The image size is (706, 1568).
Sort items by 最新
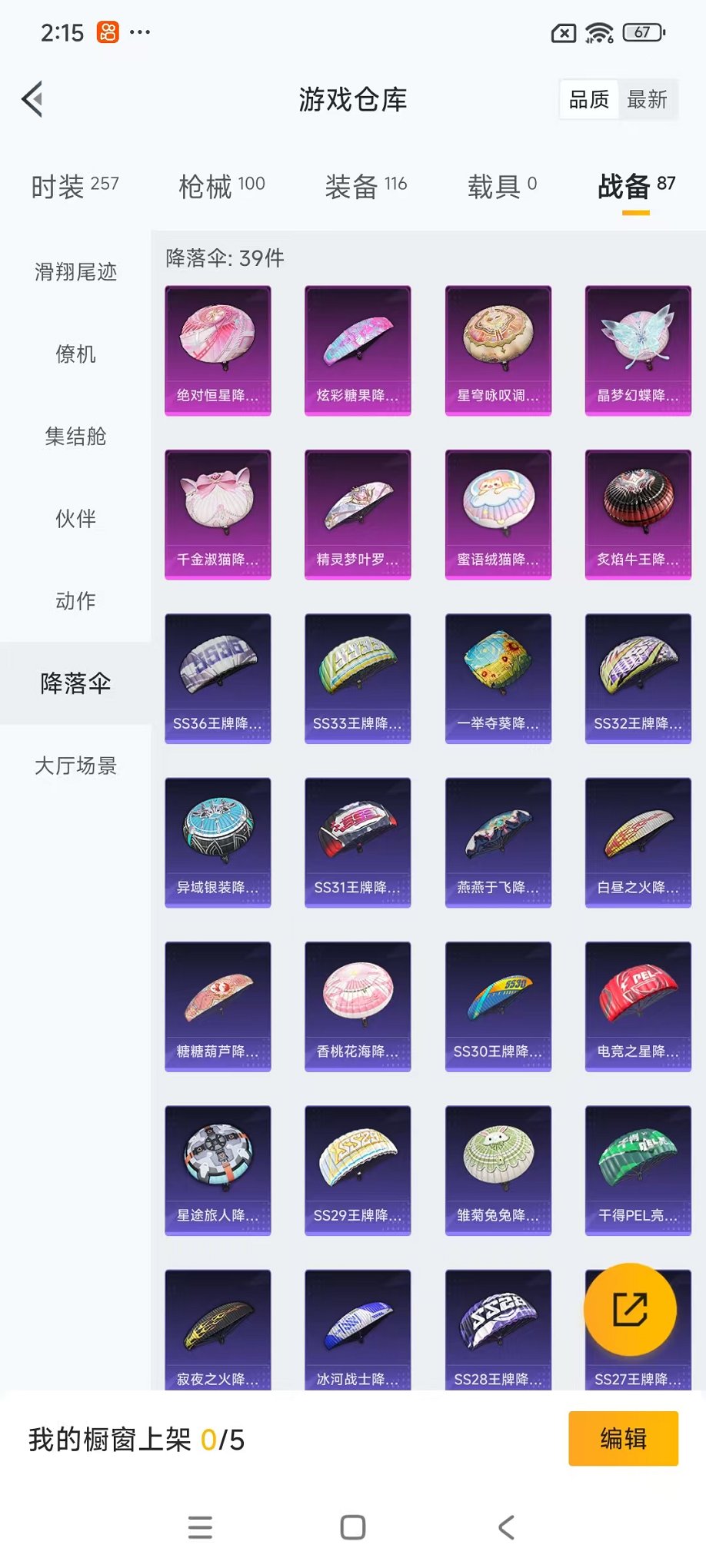point(647,99)
